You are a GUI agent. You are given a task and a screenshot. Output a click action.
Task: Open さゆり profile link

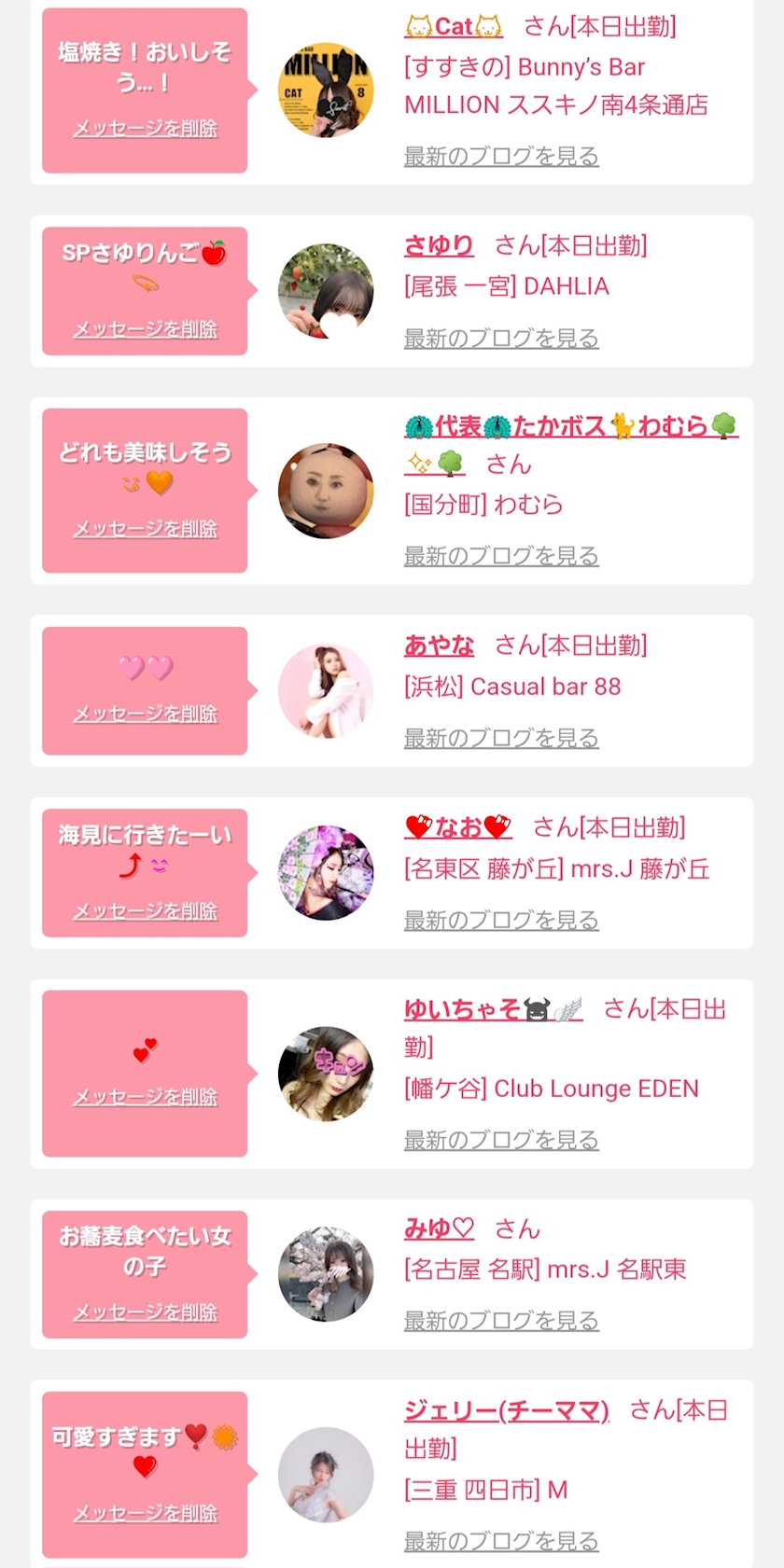point(439,245)
